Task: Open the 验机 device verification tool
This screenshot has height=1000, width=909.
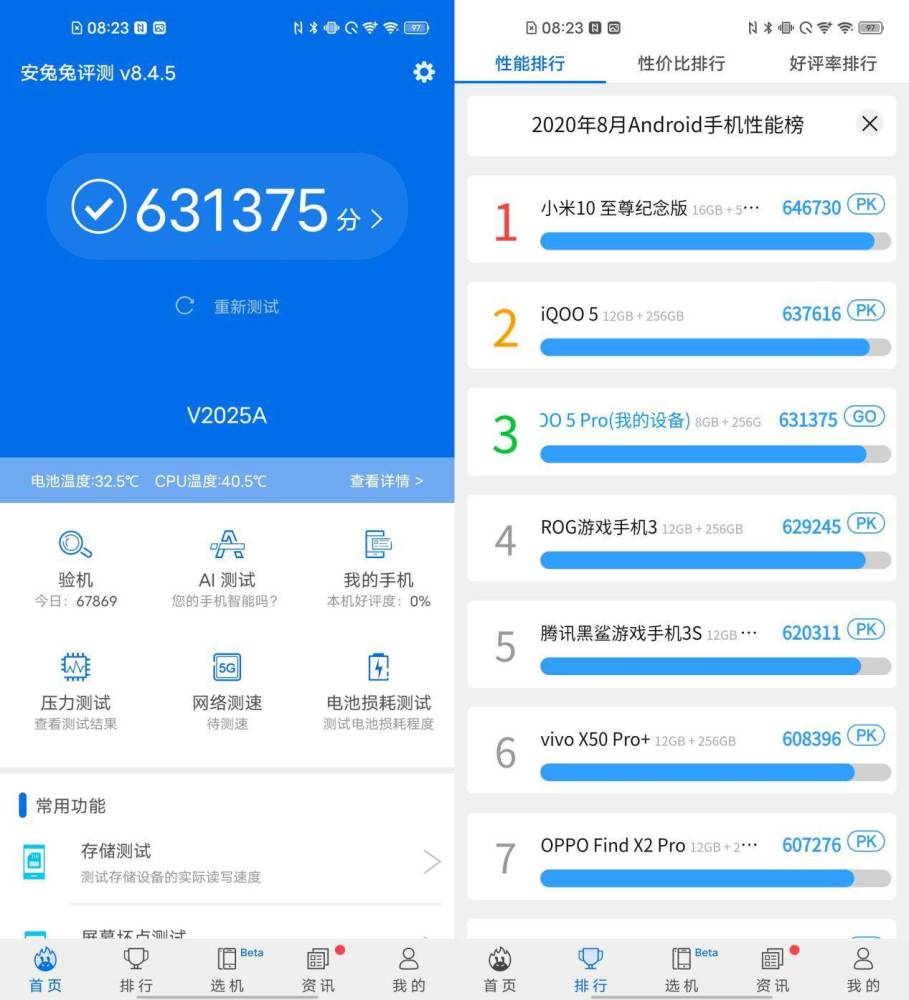Action: tap(75, 562)
